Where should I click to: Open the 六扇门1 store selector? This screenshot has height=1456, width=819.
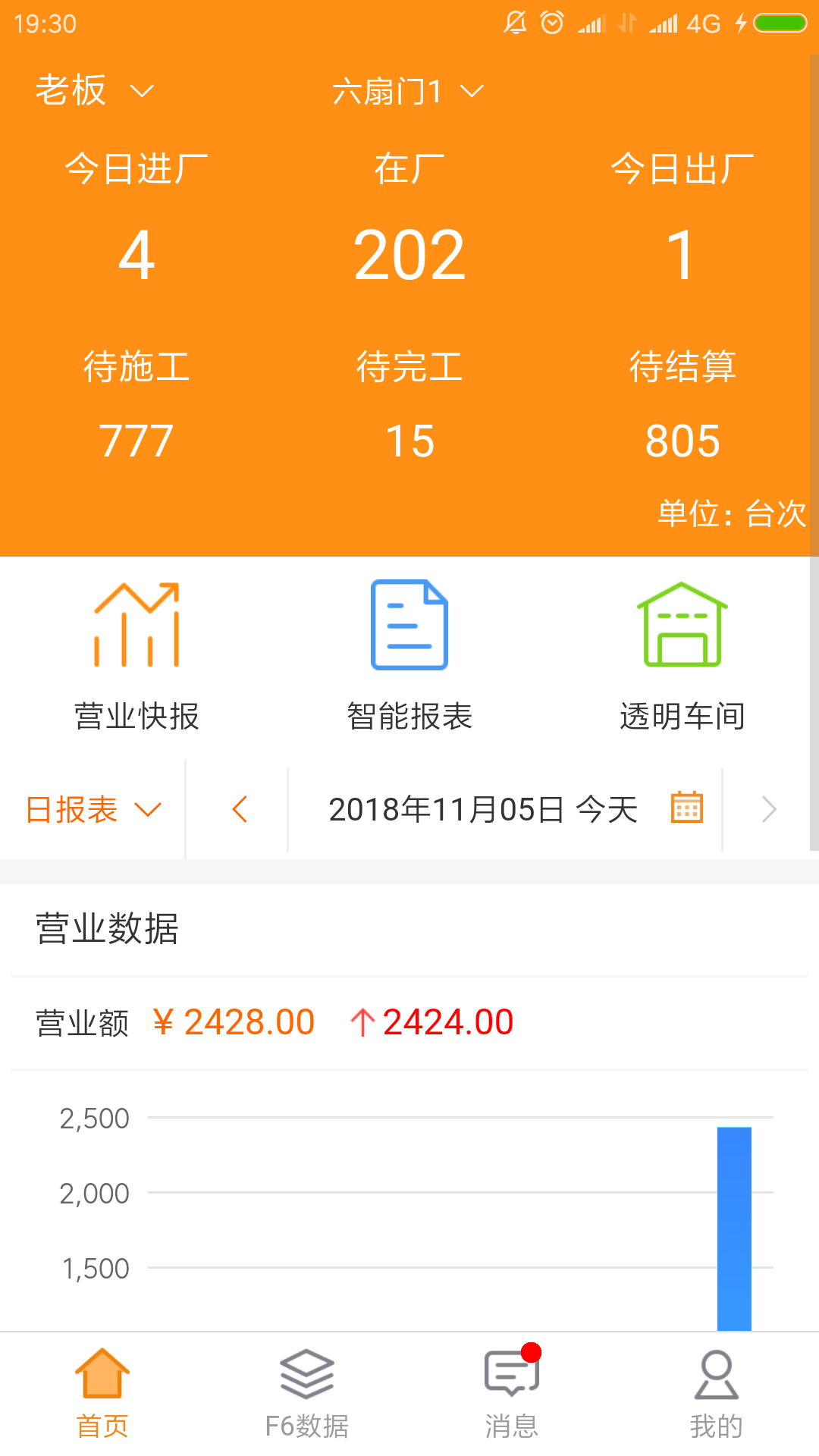407,92
